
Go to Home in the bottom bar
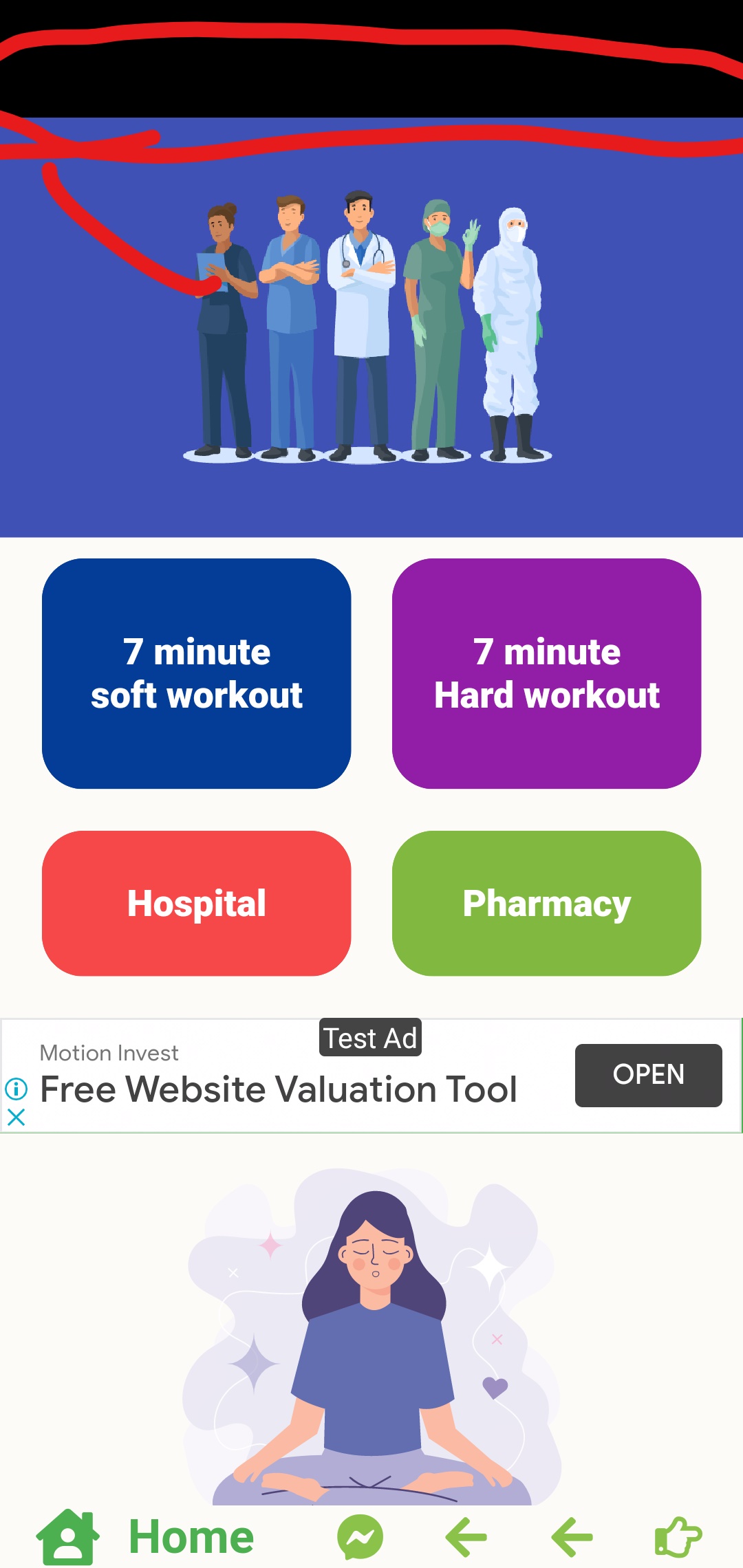click(146, 1537)
